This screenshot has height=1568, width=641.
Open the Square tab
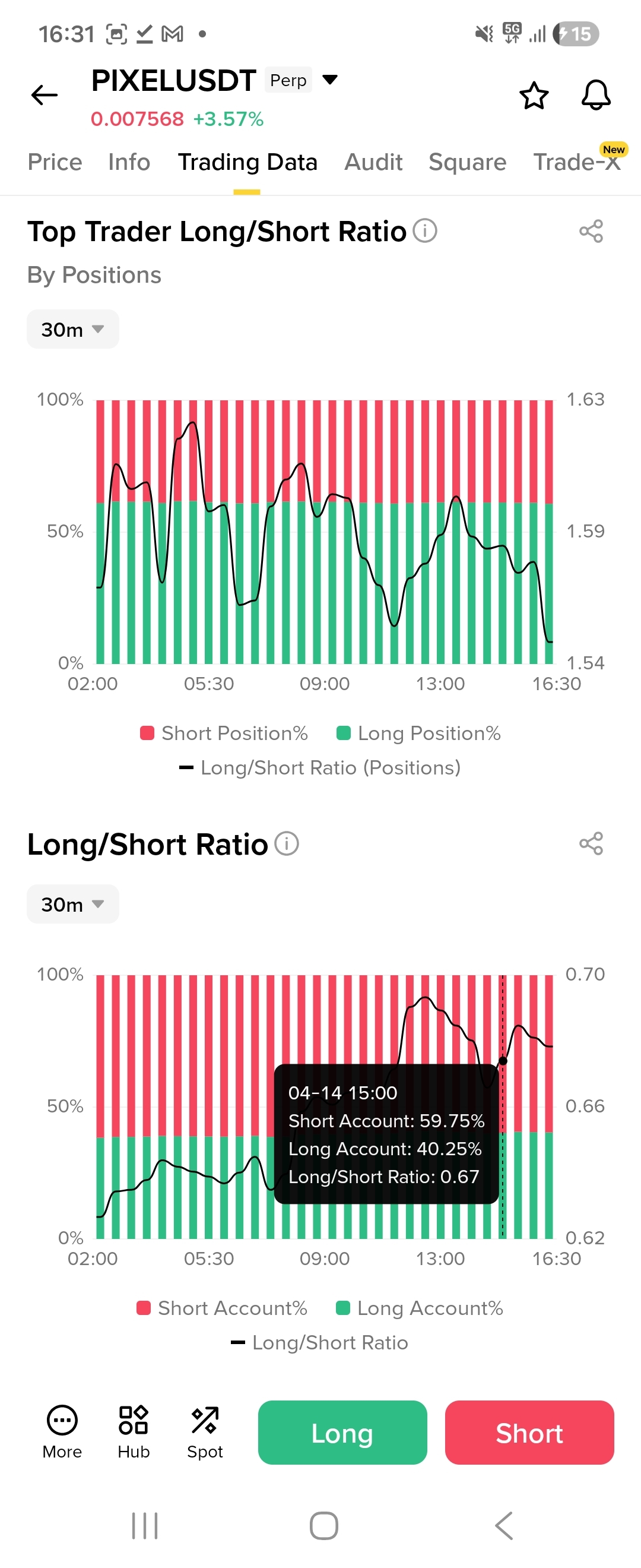point(467,162)
